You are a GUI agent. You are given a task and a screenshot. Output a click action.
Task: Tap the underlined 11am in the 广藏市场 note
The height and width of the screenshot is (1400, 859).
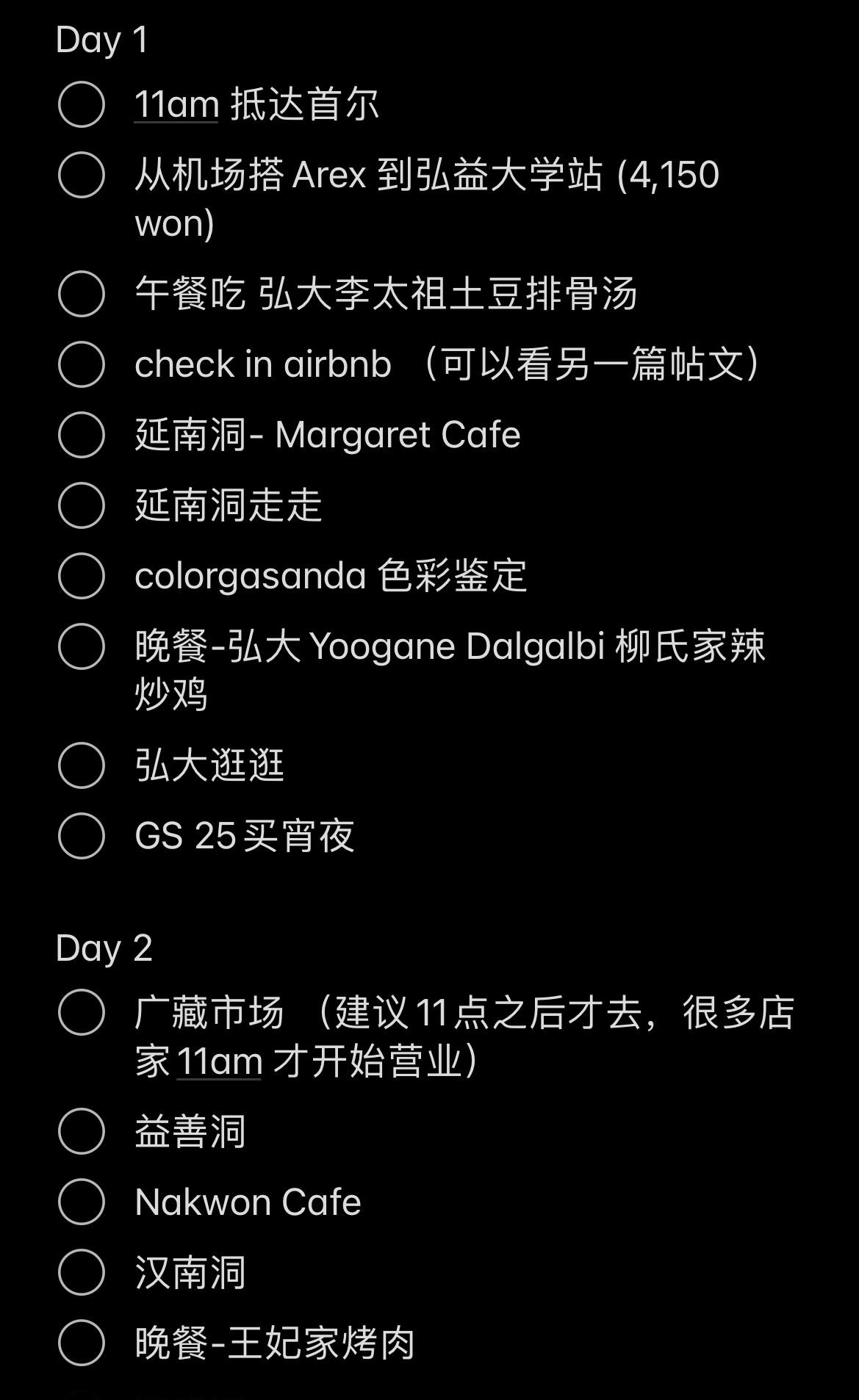tap(220, 1061)
